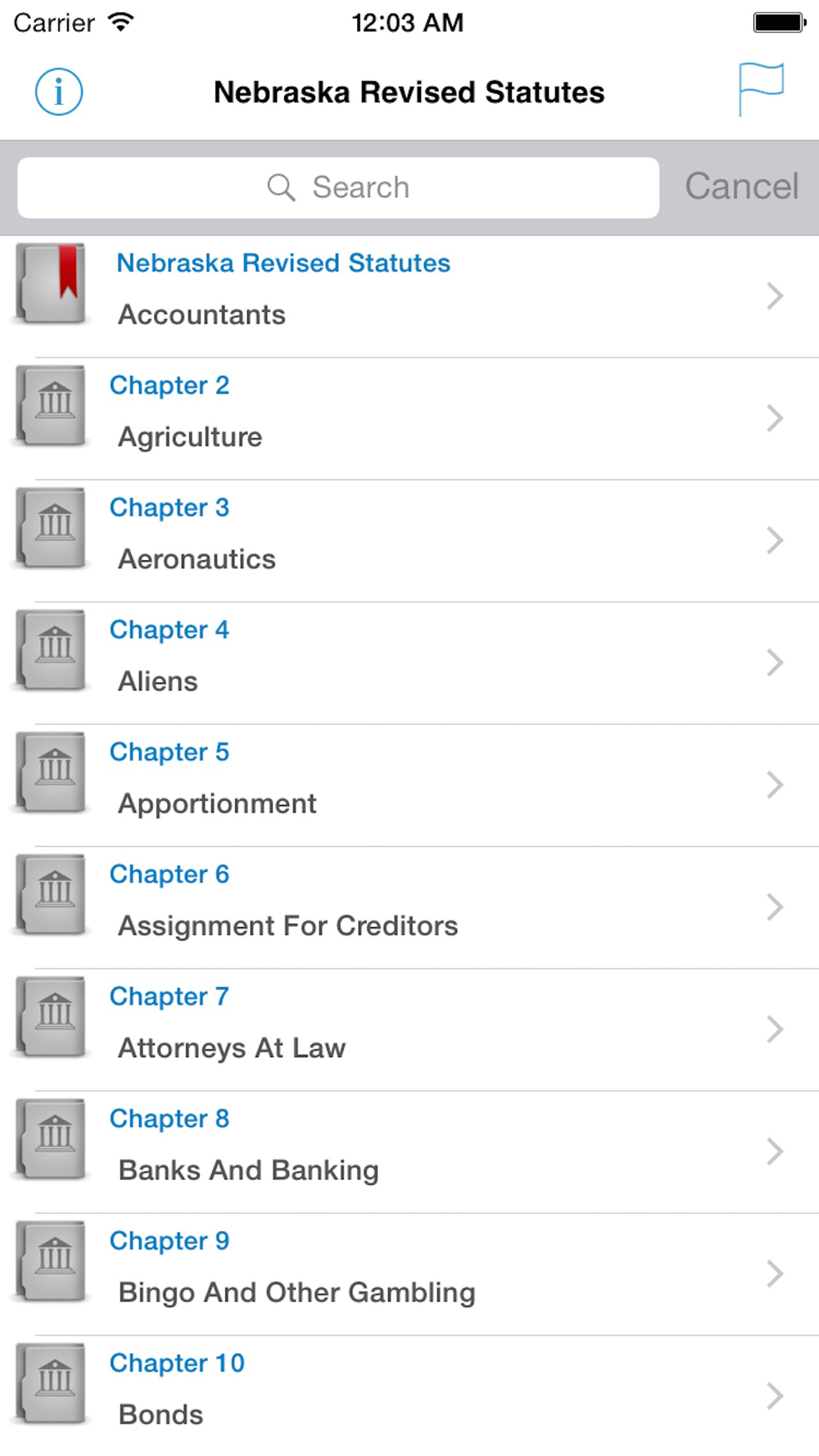Open Chapter 8 Banks And Banking

[409, 1151]
